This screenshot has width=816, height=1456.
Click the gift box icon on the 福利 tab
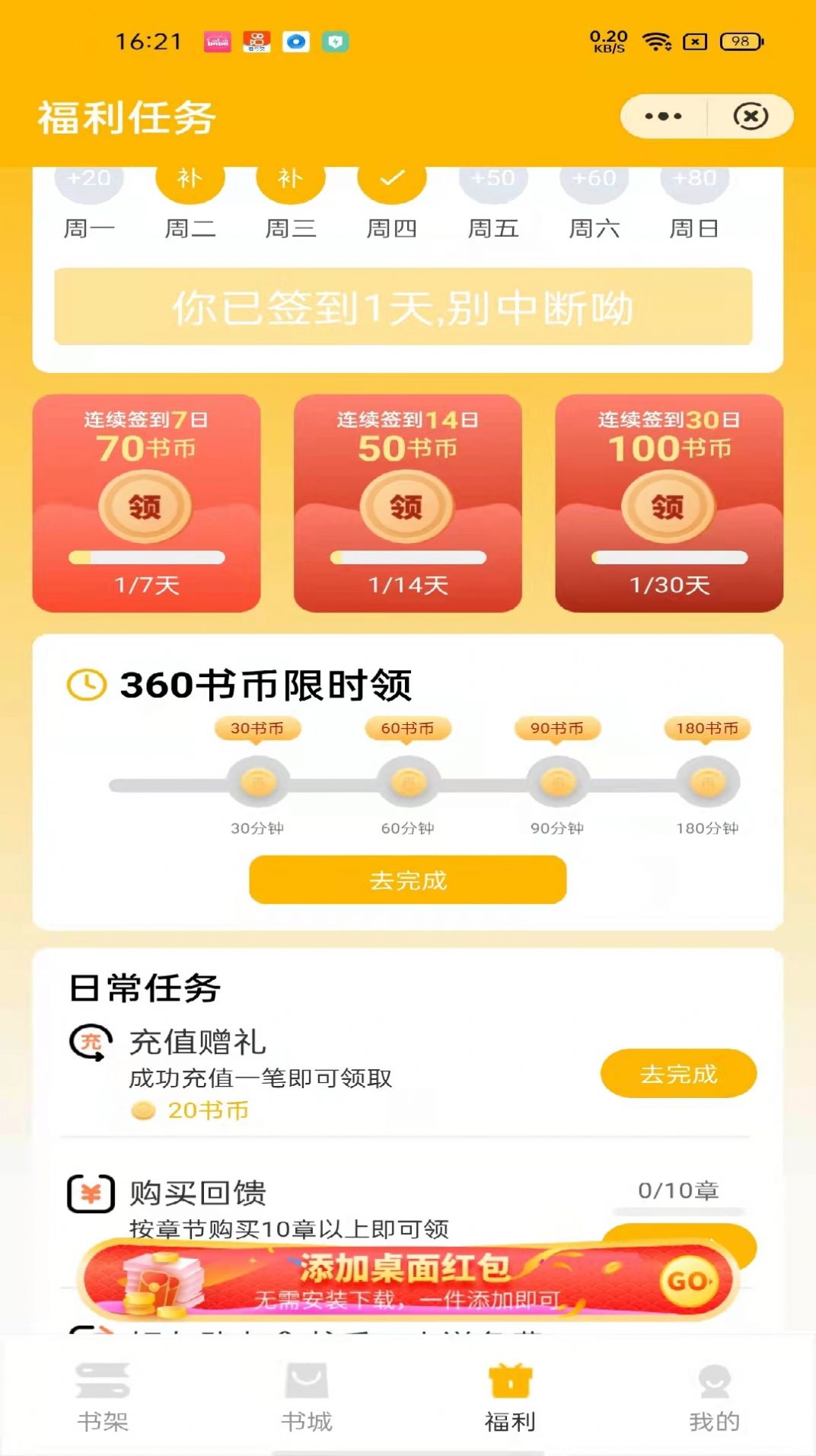pos(510,1387)
